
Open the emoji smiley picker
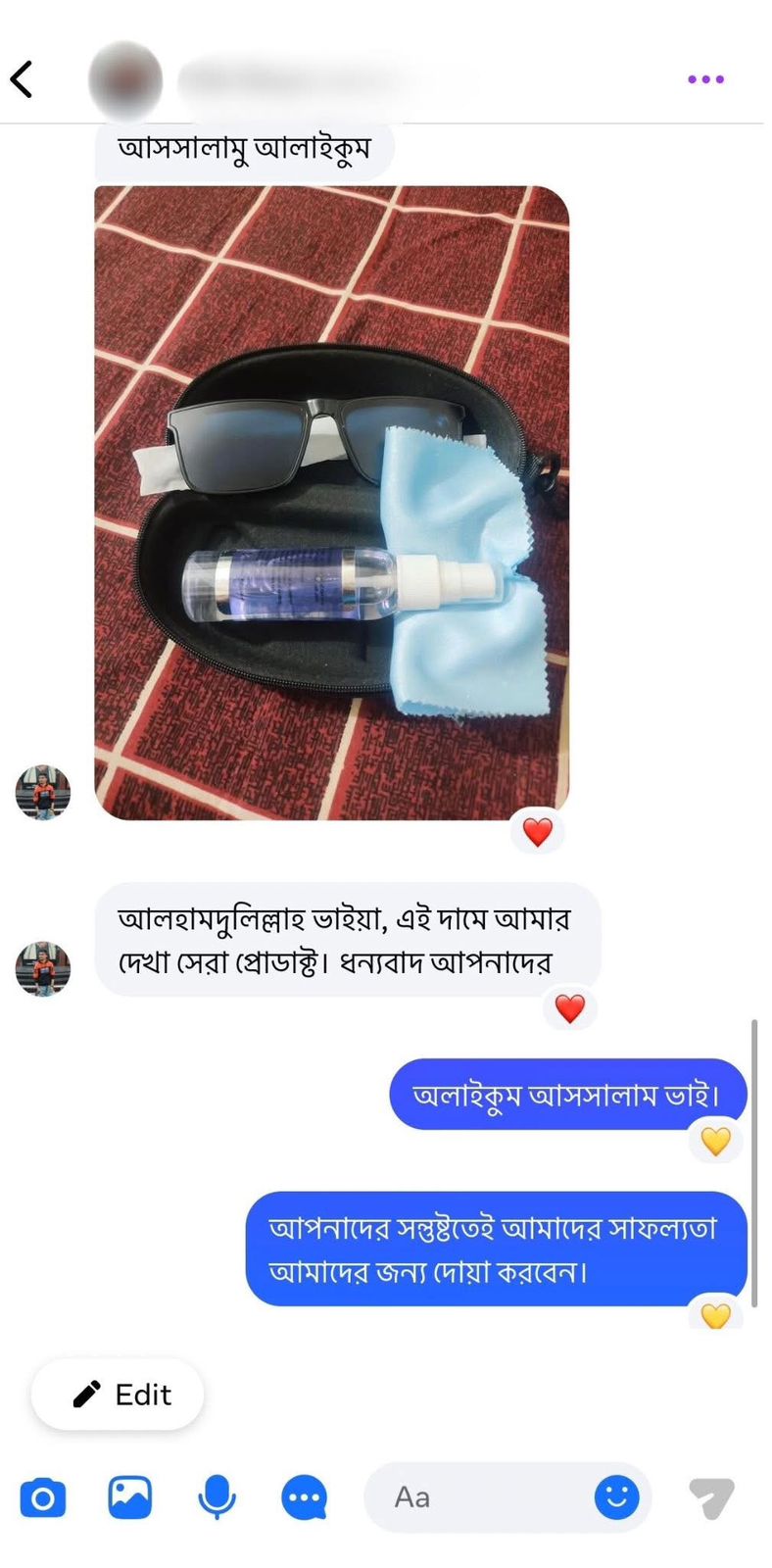click(616, 1497)
